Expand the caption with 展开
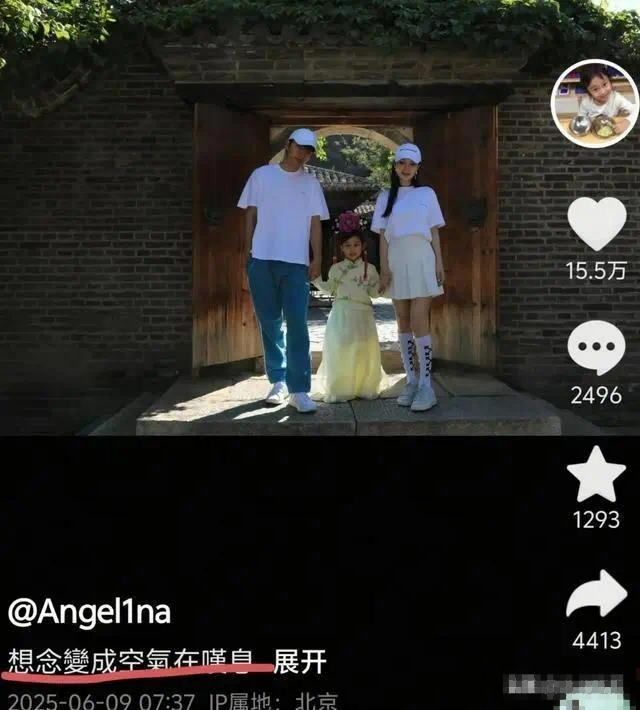 click(x=300, y=661)
